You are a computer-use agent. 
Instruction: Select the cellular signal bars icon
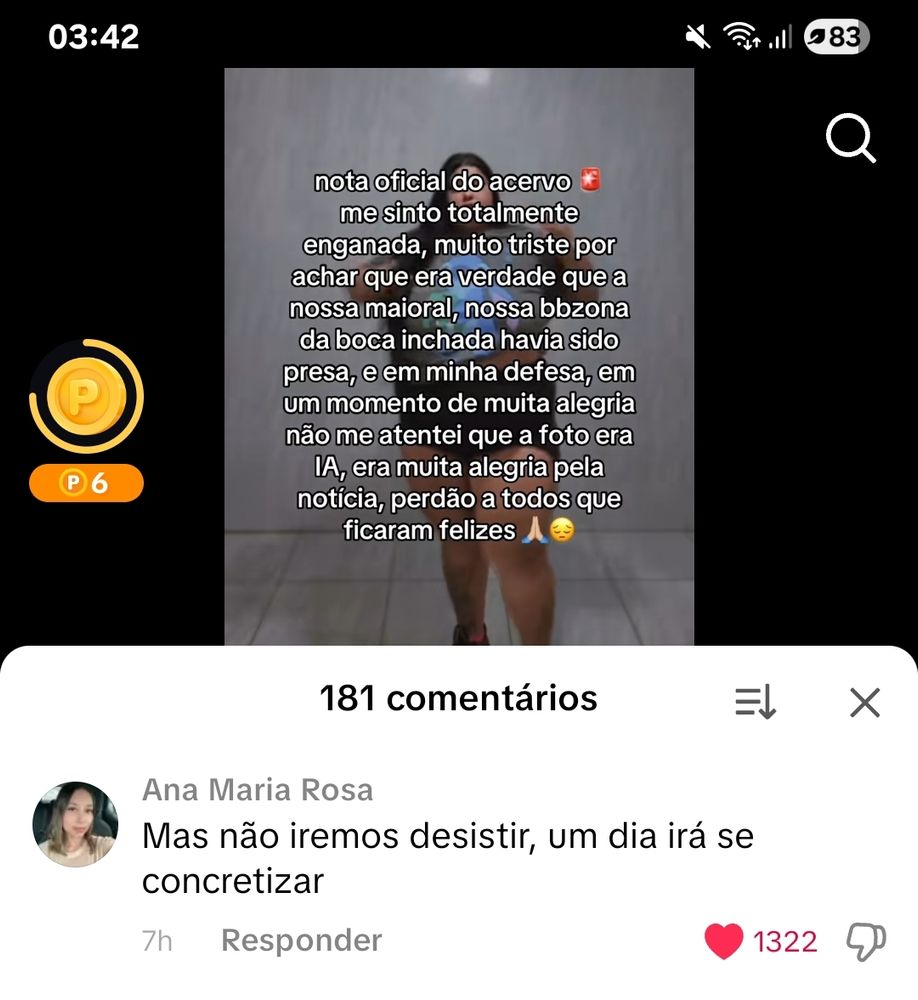[x=784, y=35]
